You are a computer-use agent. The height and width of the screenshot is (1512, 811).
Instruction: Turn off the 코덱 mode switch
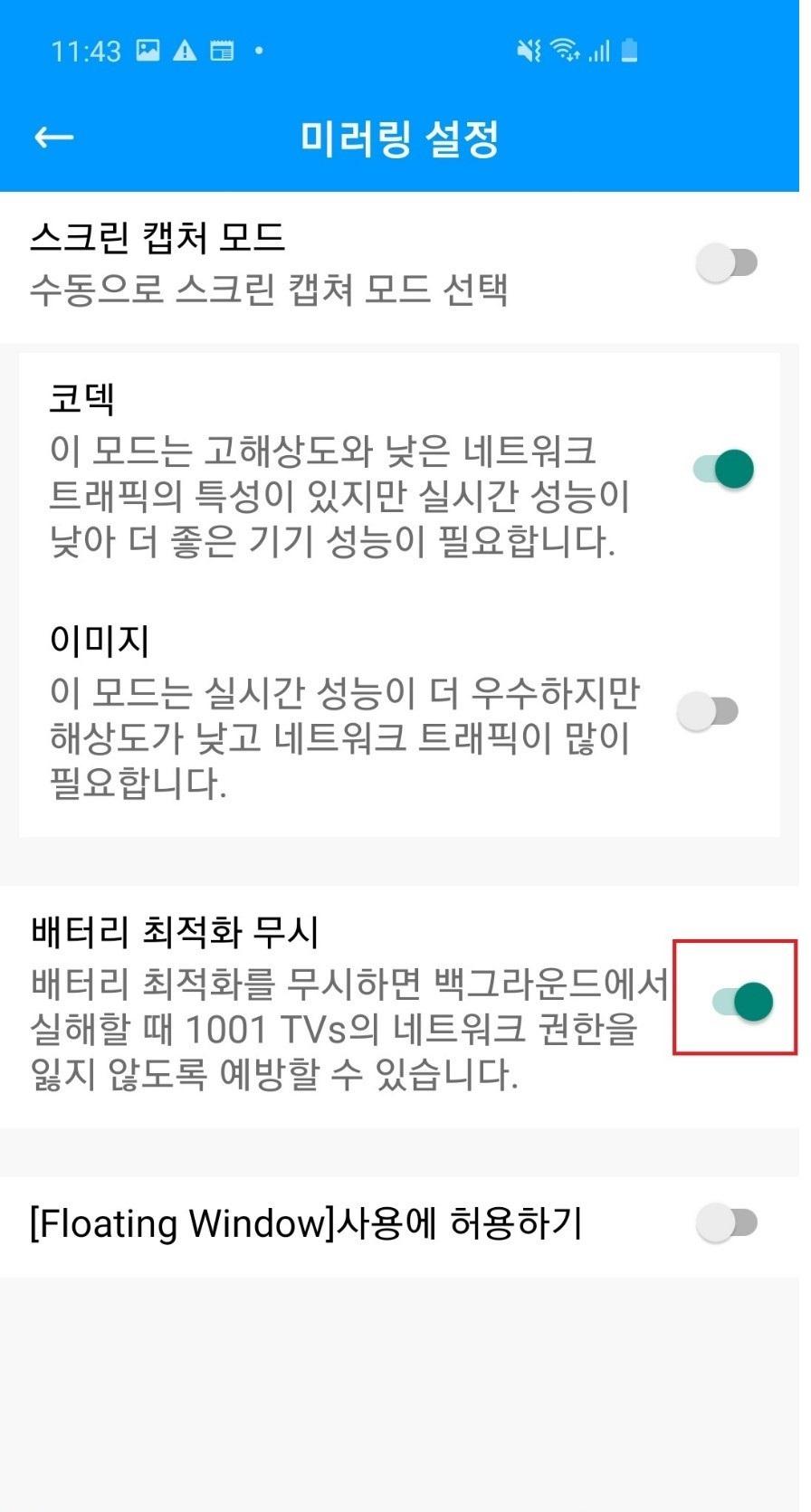pyautogui.click(x=724, y=469)
